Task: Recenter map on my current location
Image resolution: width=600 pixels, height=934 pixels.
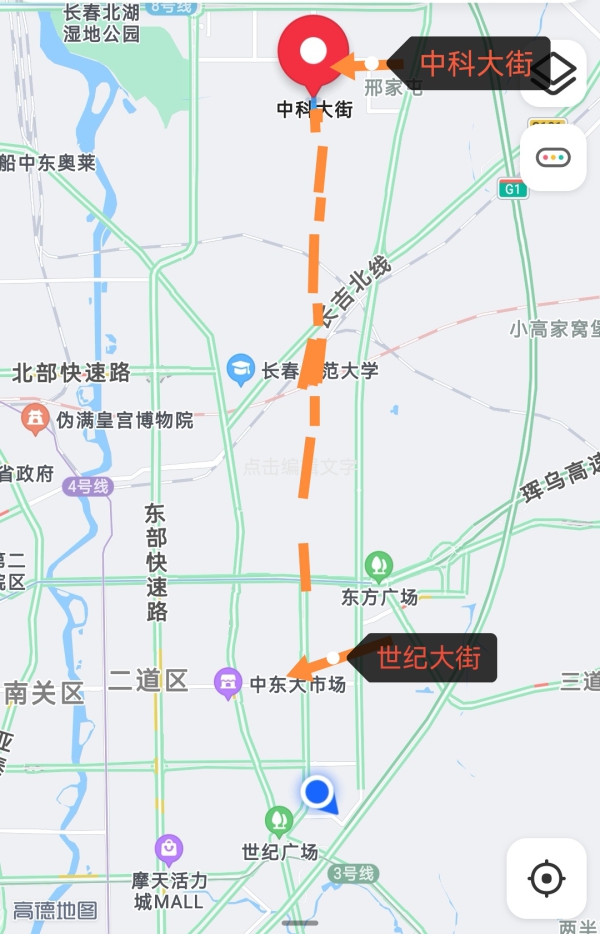Action: (x=546, y=879)
